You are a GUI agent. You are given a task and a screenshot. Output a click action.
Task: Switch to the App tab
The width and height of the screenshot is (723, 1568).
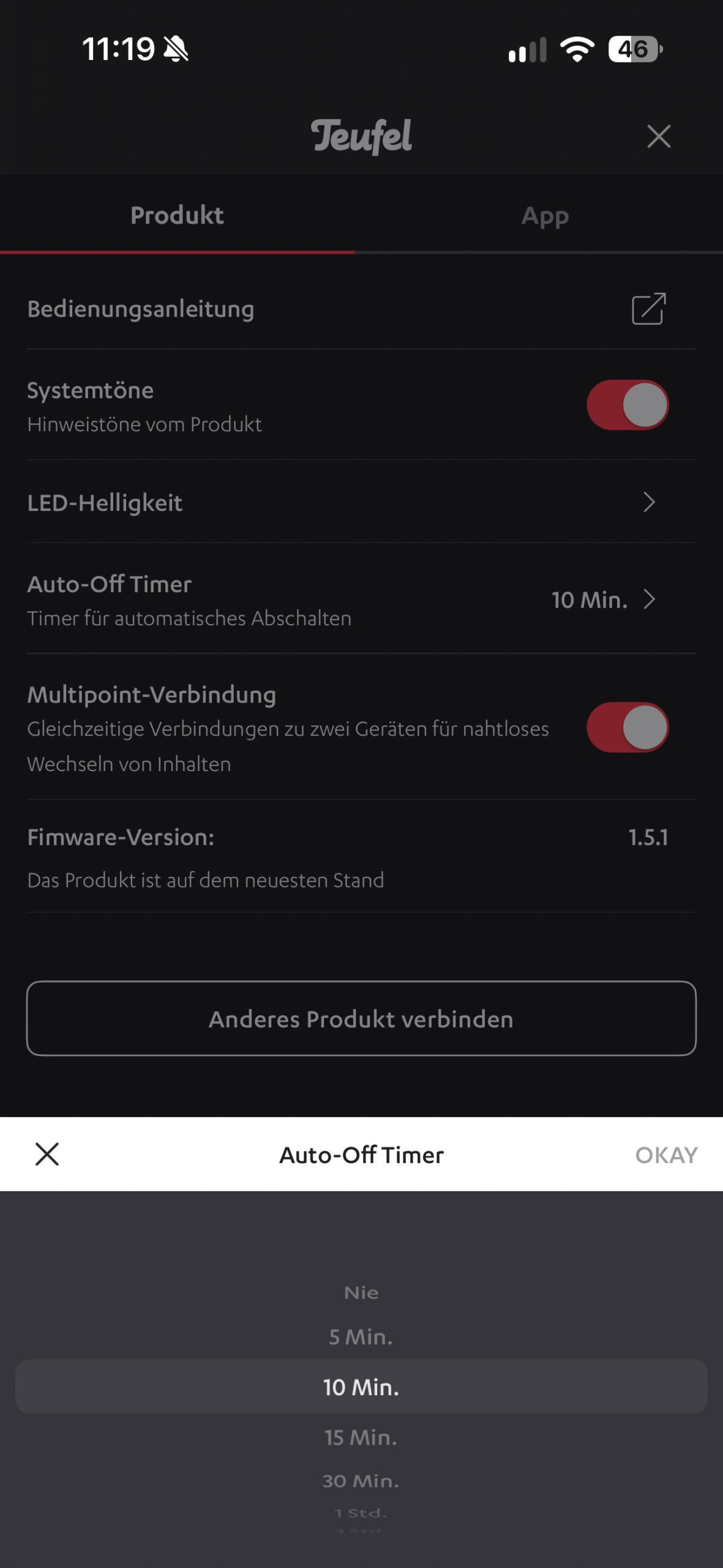point(545,216)
